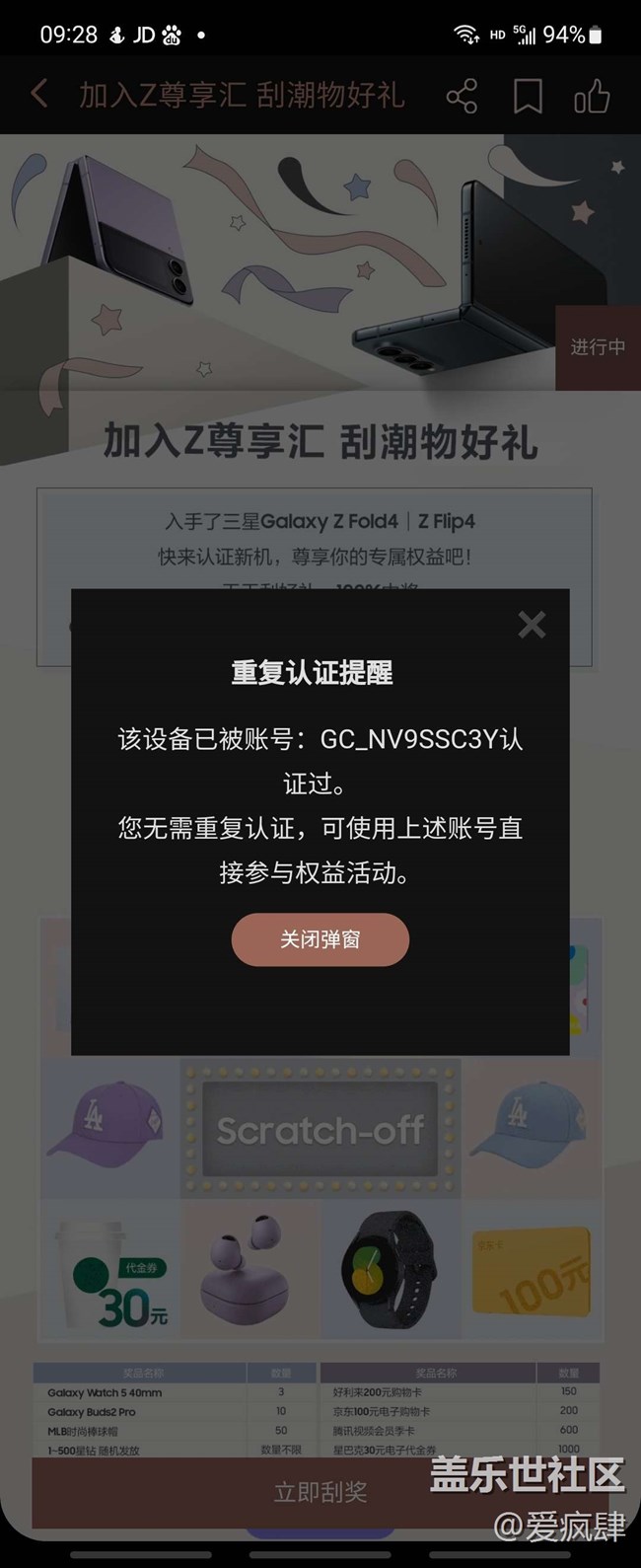Bookmark this activity page
The height and width of the screenshot is (1568, 641).
pyautogui.click(x=528, y=96)
